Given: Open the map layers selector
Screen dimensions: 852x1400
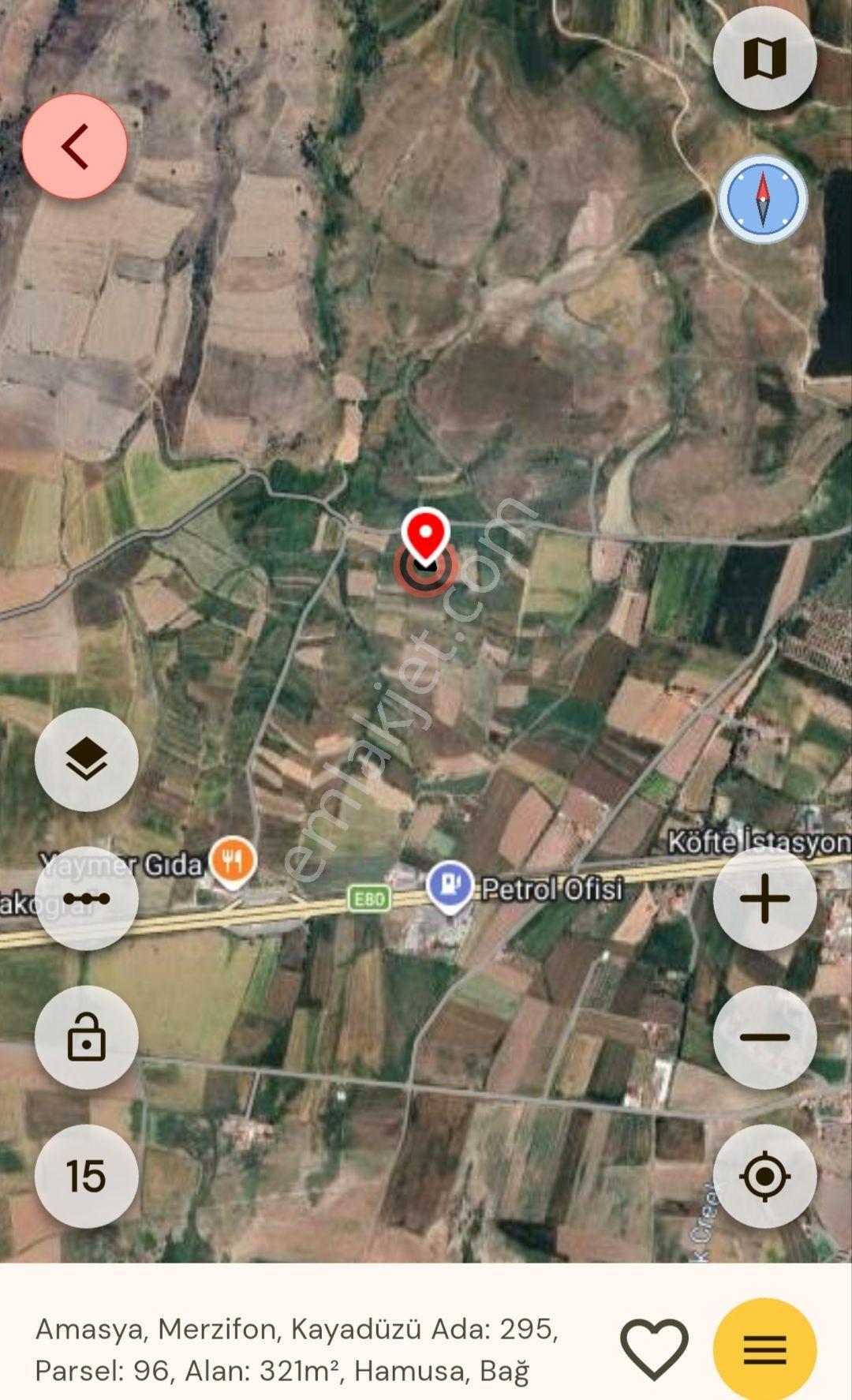Looking at the screenshot, I should click(x=87, y=759).
